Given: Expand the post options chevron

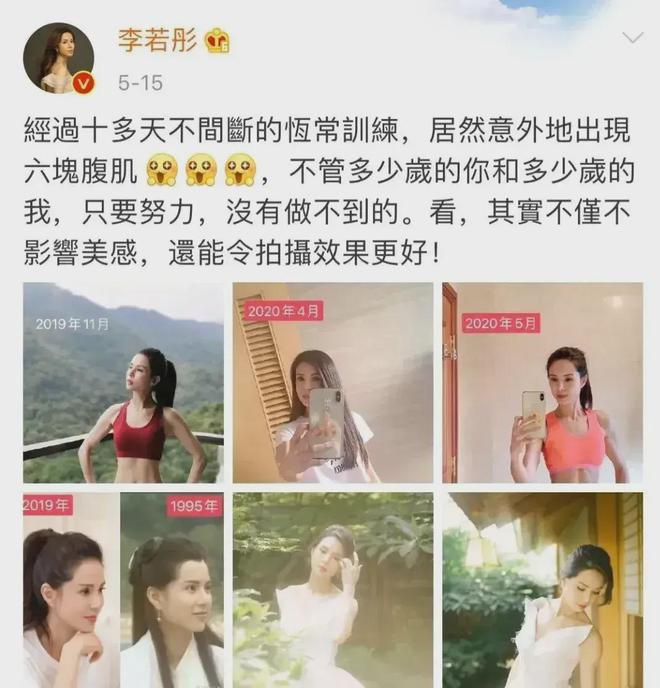Looking at the screenshot, I should (x=632, y=39).
